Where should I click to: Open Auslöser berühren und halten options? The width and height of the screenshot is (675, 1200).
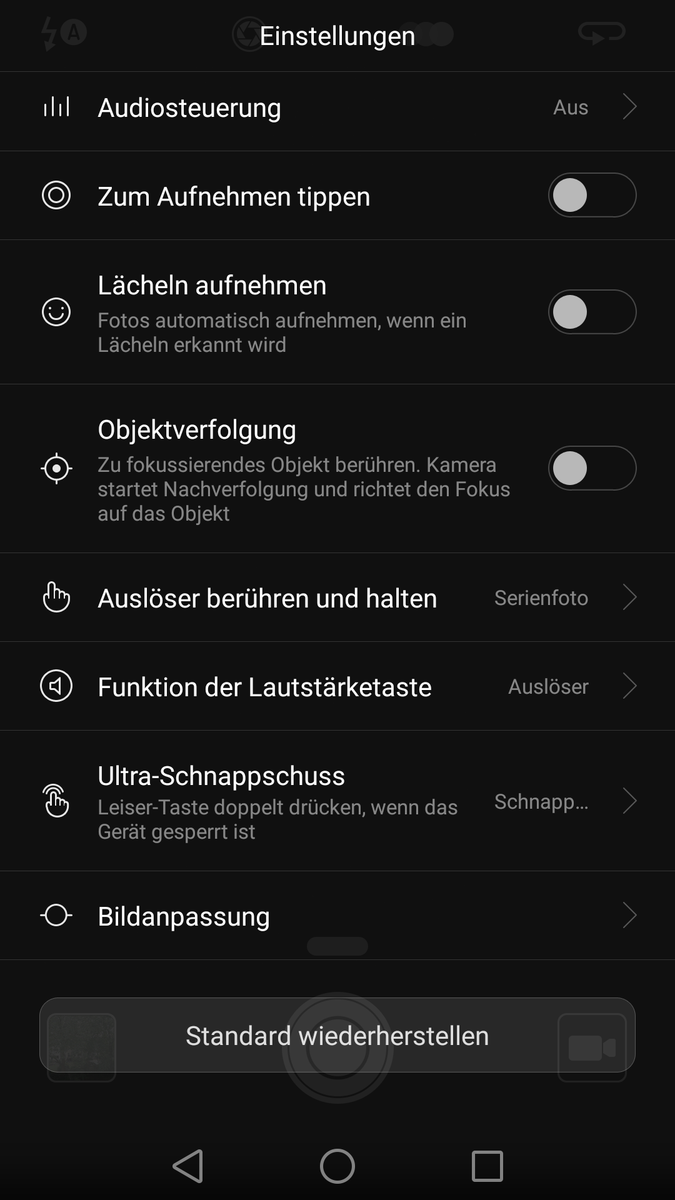337,598
